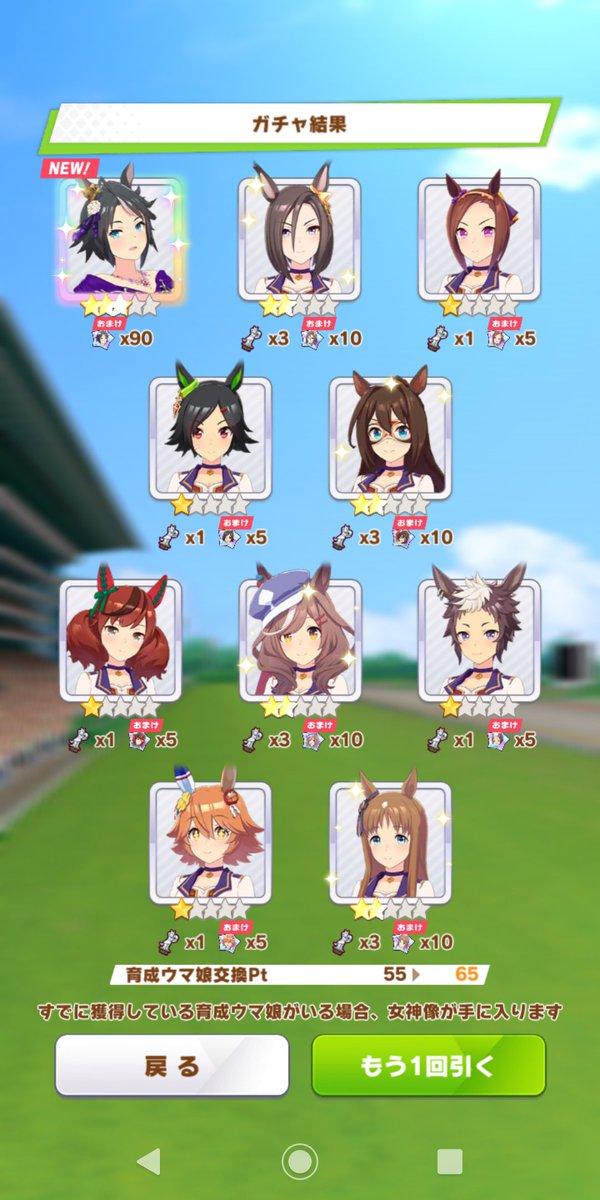Open recent apps square button
The image size is (600, 1200).
coord(450,1161)
